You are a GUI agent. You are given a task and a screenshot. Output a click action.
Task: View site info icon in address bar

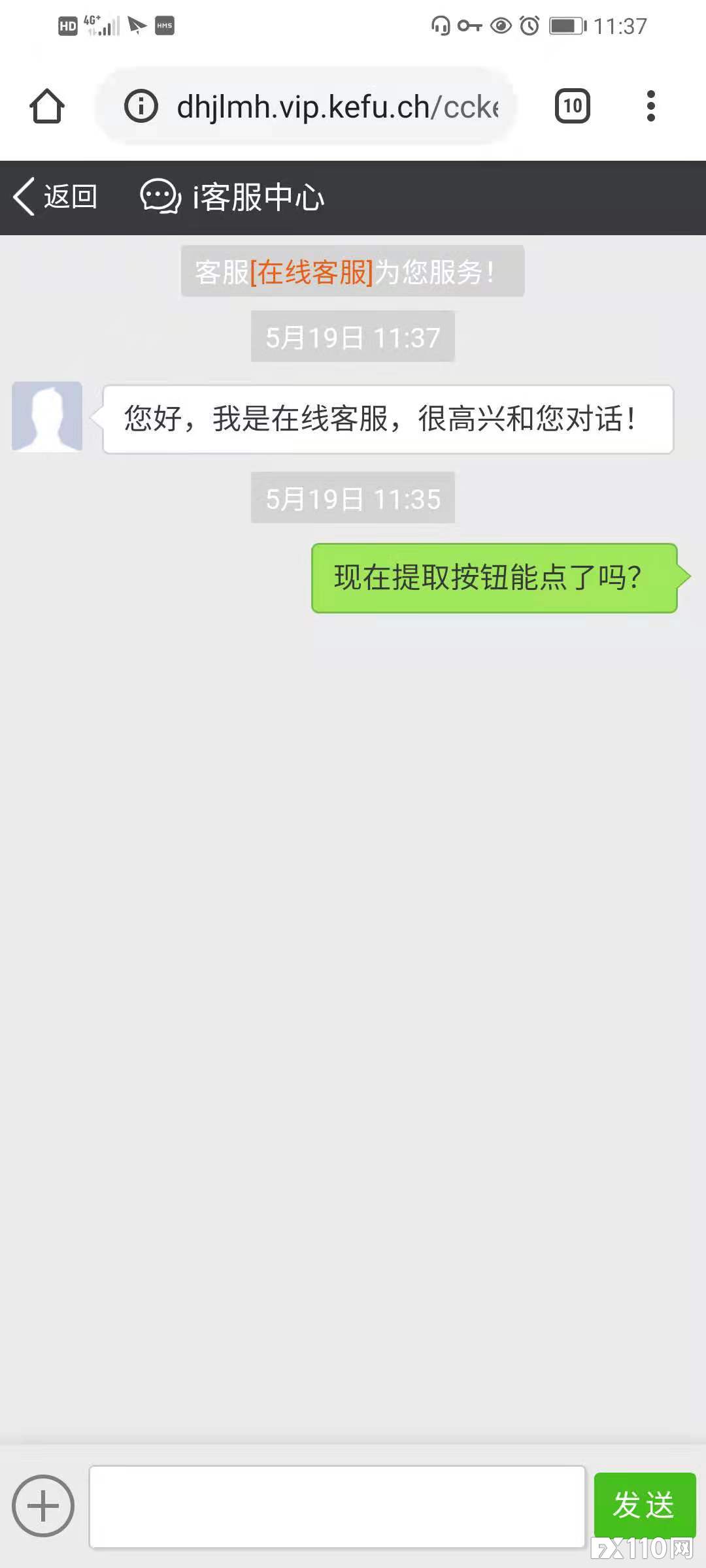(141, 106)
